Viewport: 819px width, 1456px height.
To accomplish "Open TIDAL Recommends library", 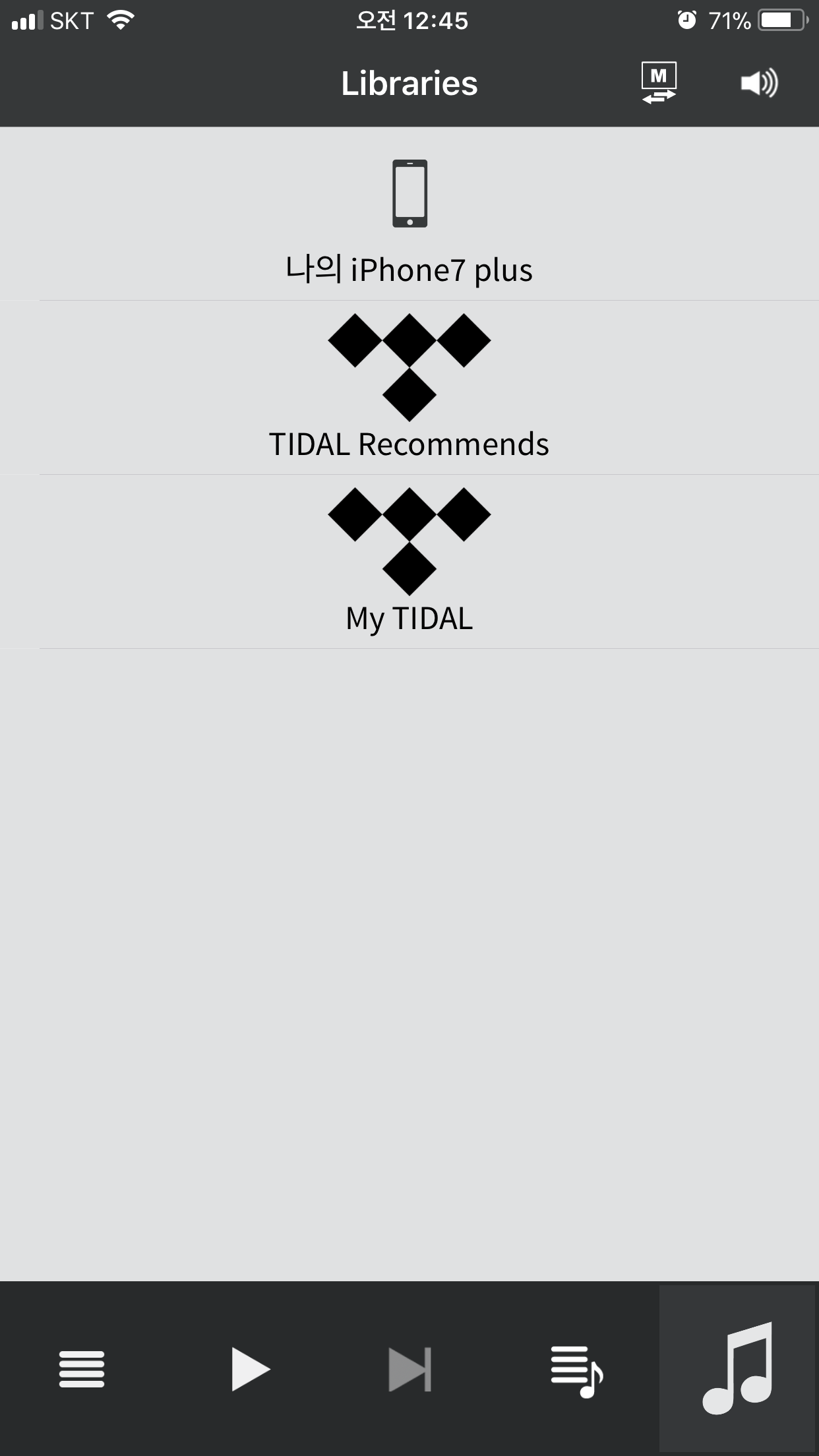I will (409, 388).
